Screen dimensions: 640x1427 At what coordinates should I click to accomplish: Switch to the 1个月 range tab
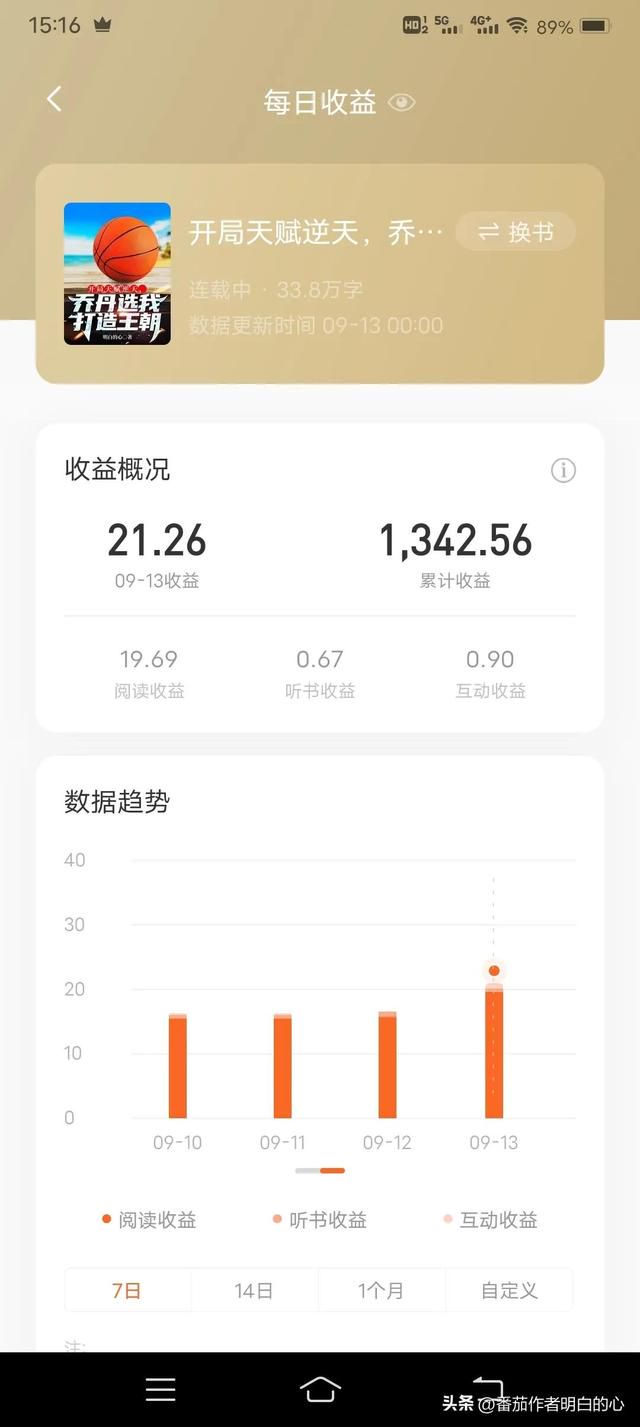pos(381,1290)
